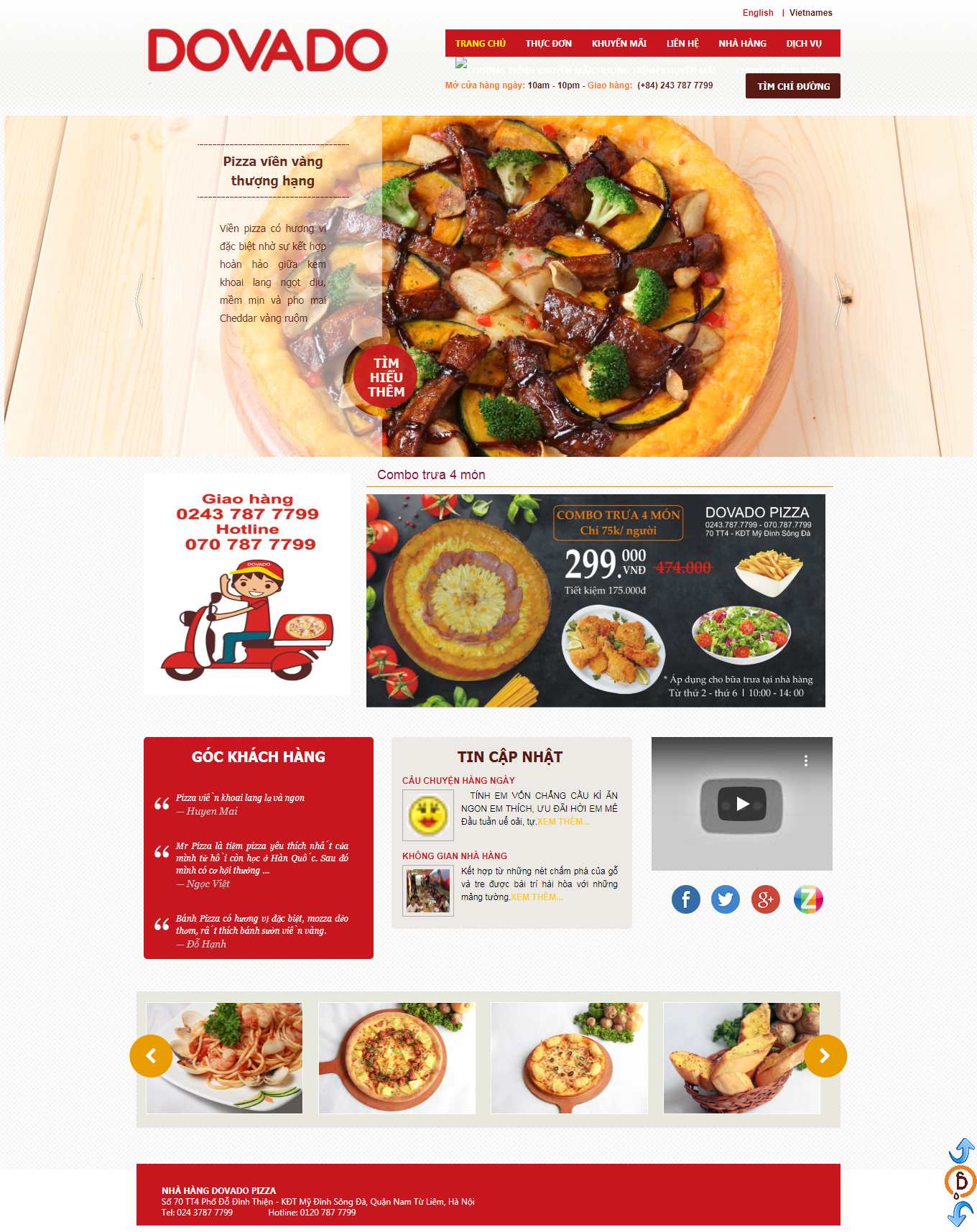Image resolution: width=977 pixels, height=1232 pixels.
Task: Switch language to English
Action: point(757,13)
